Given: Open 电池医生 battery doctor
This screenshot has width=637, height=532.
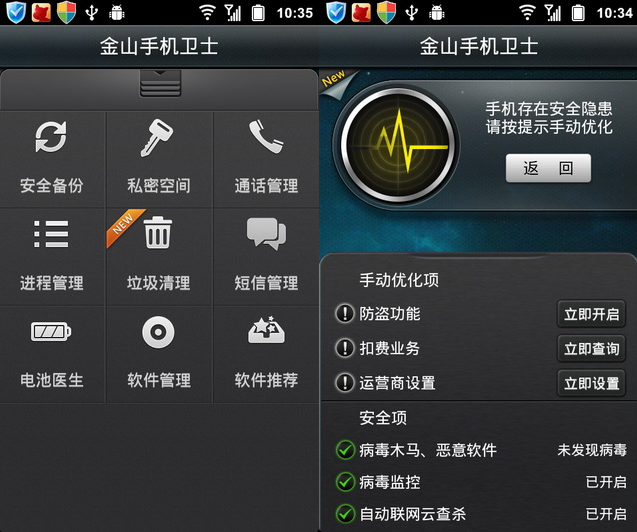Looking at the screenshot, I should (x=51, y=353).
